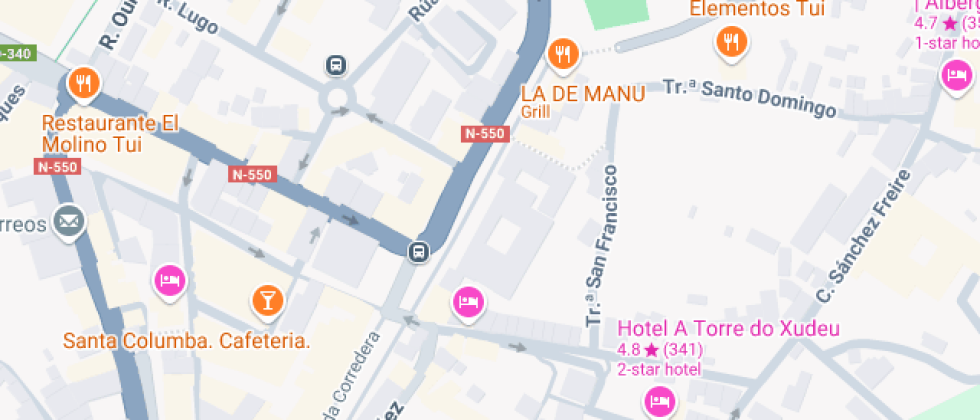The height and width of the screenshot is (420, 980).
Task: Select the Santa Columba. Cafetería. pin
Action: [267, 298]
